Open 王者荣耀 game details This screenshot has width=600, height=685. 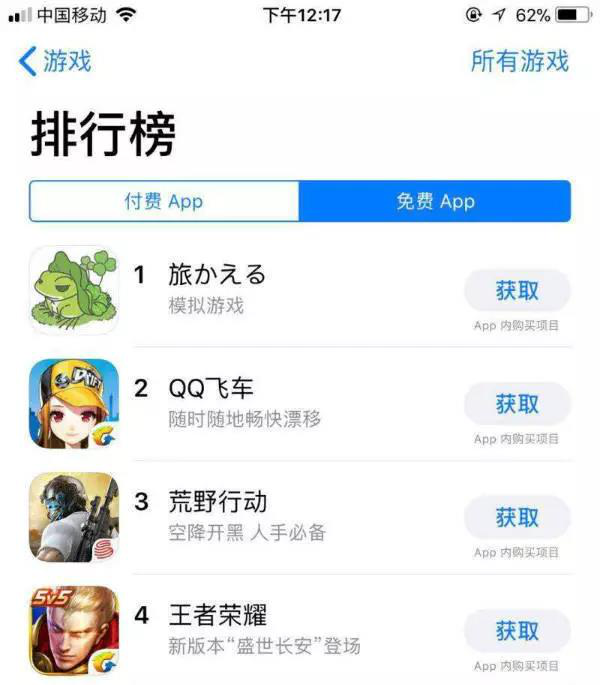pyautogui.click(x=217, y=615)
